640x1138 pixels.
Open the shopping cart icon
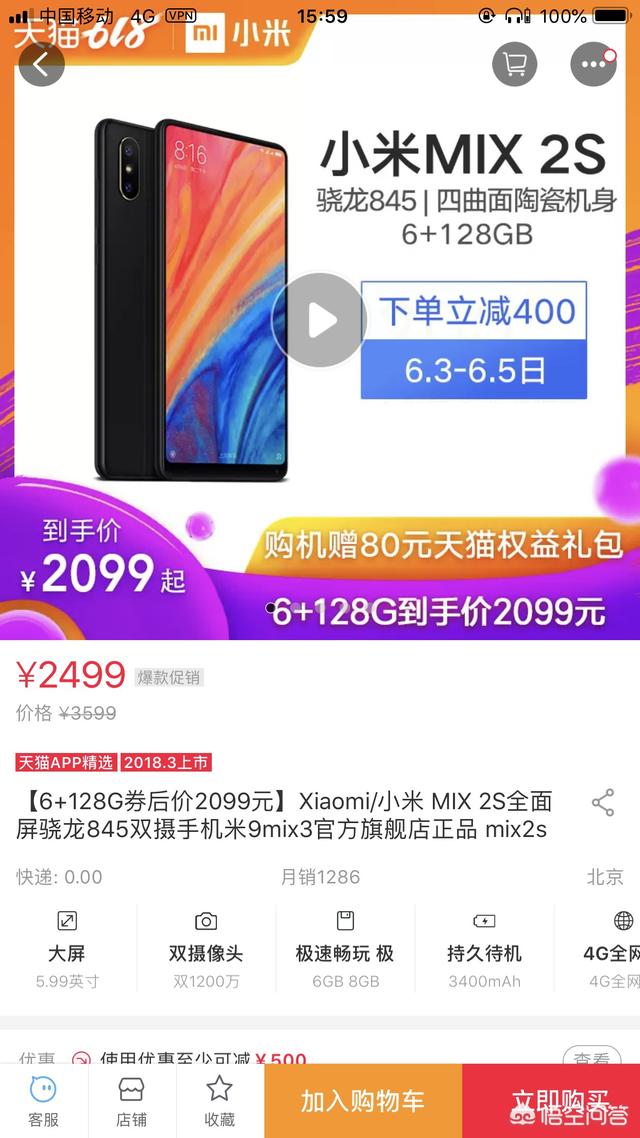514,64
